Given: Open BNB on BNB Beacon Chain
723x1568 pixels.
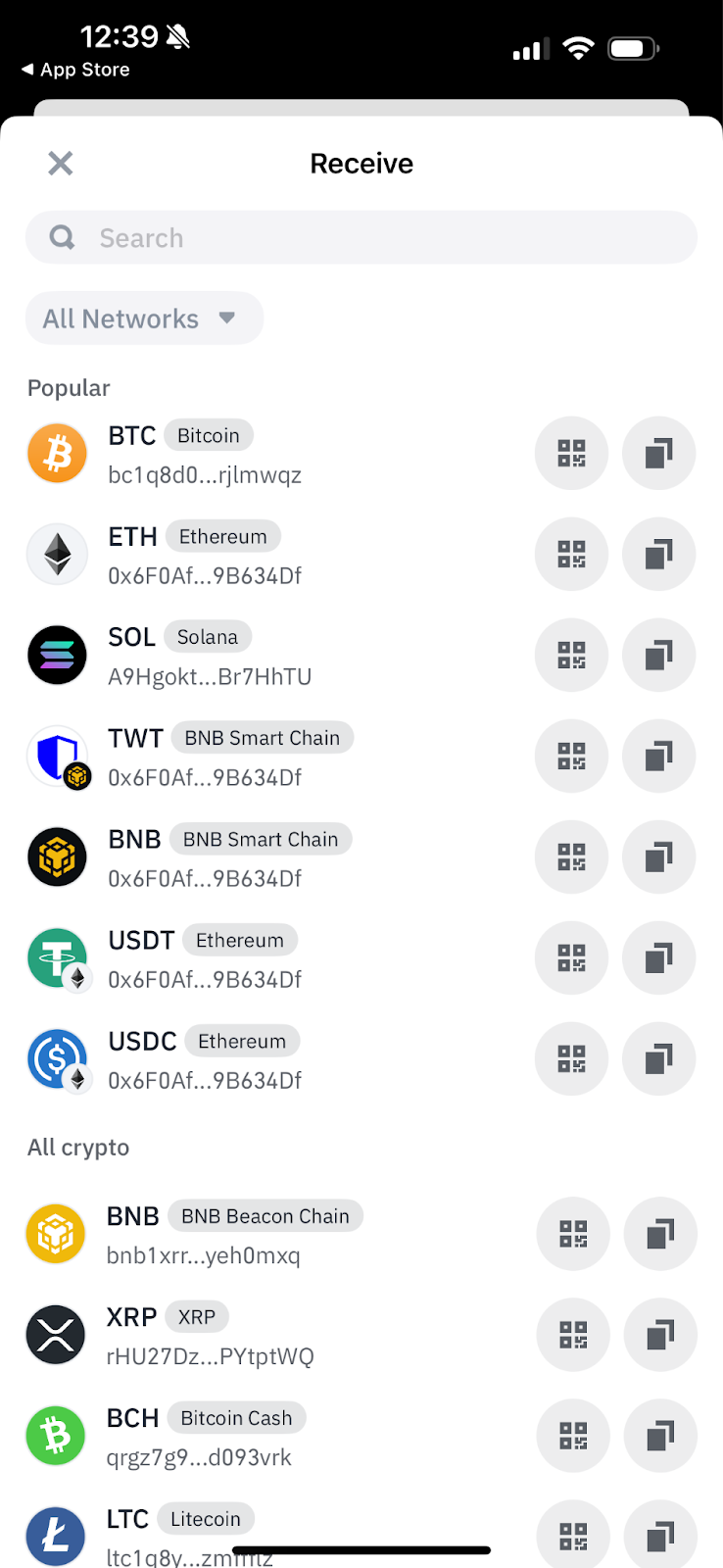Looking at the screenshot, I should 274,1235.
